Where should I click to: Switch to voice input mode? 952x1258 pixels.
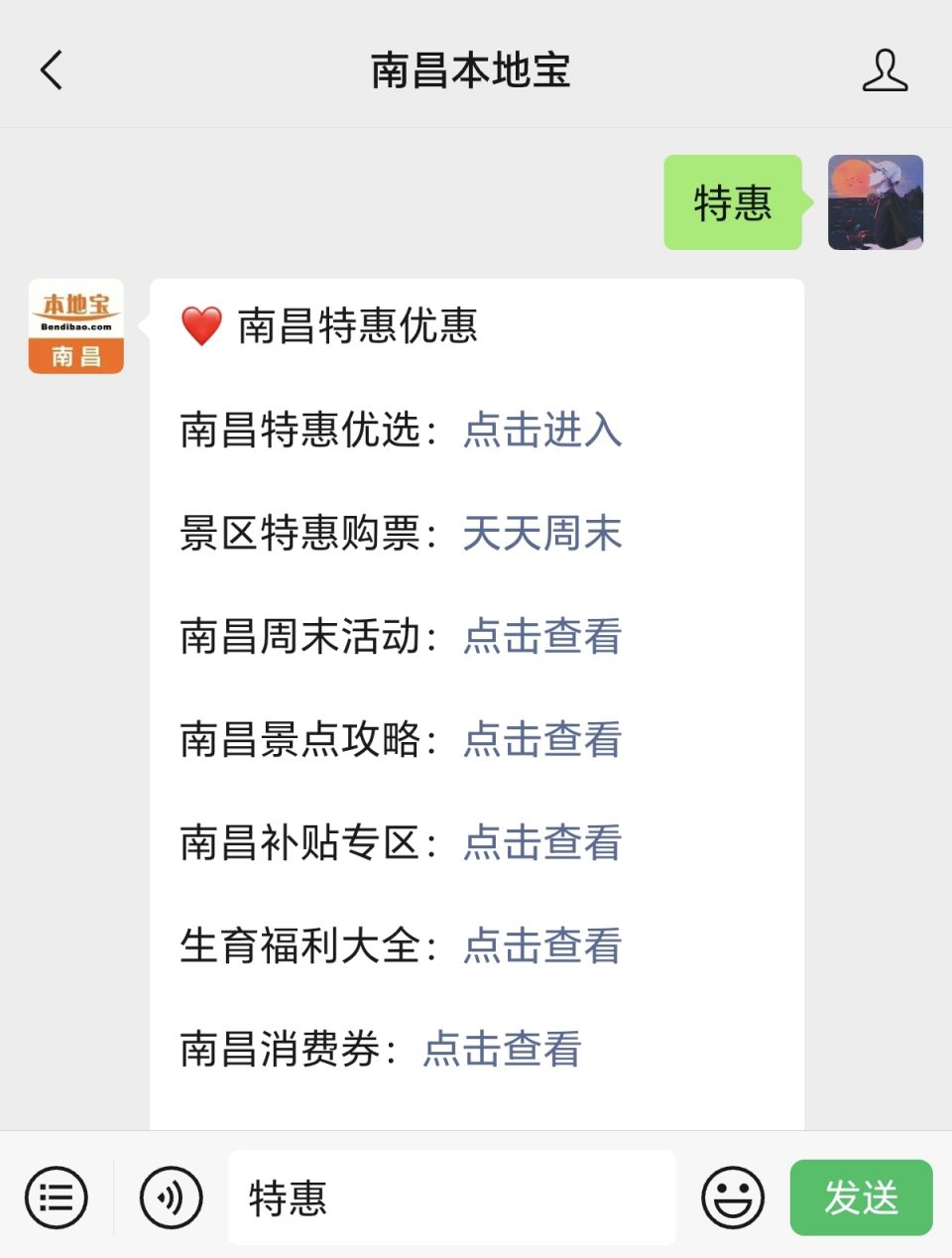[171, 1197]
